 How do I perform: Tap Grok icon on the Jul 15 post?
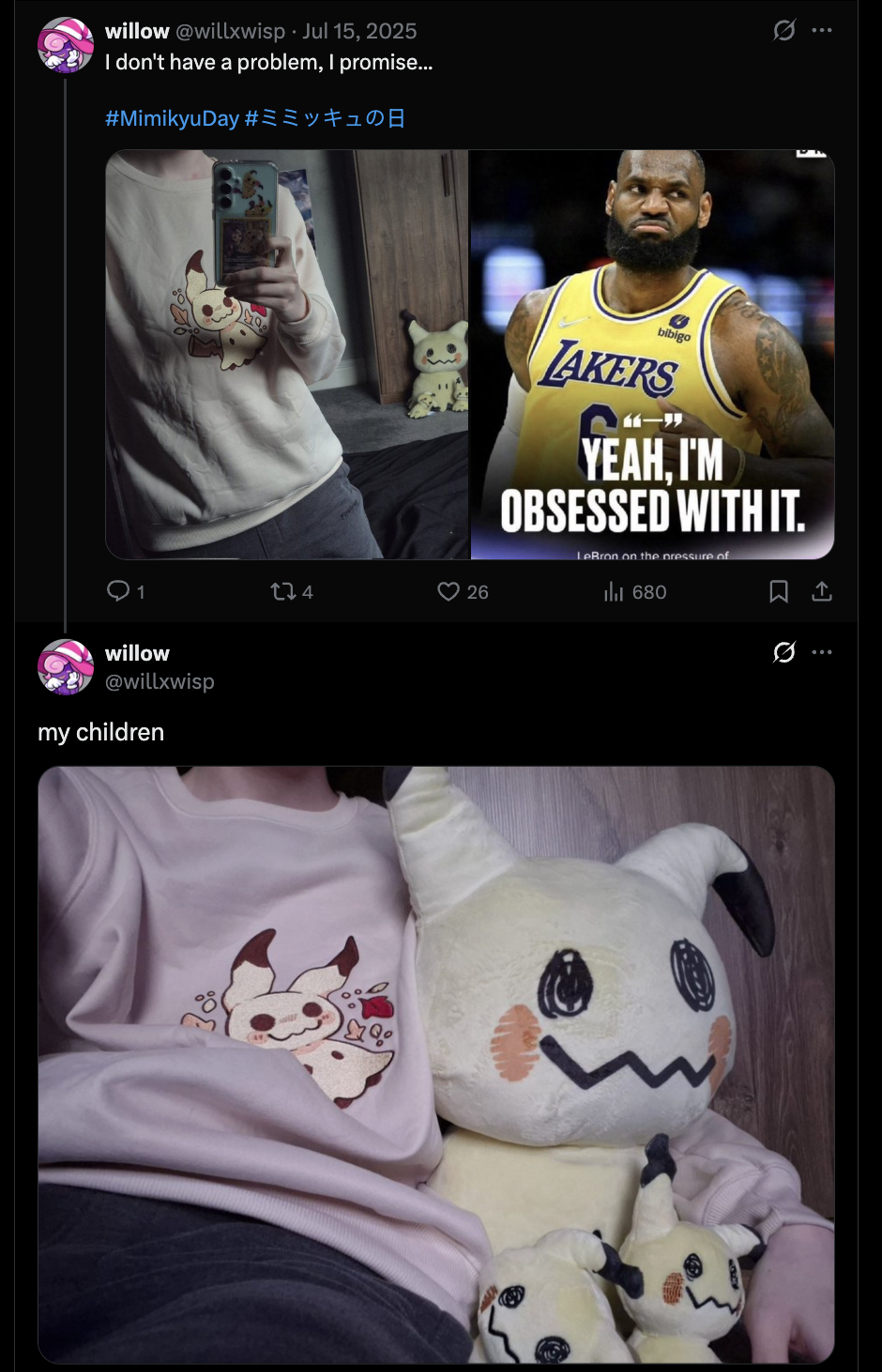click(x=784, y=31)
